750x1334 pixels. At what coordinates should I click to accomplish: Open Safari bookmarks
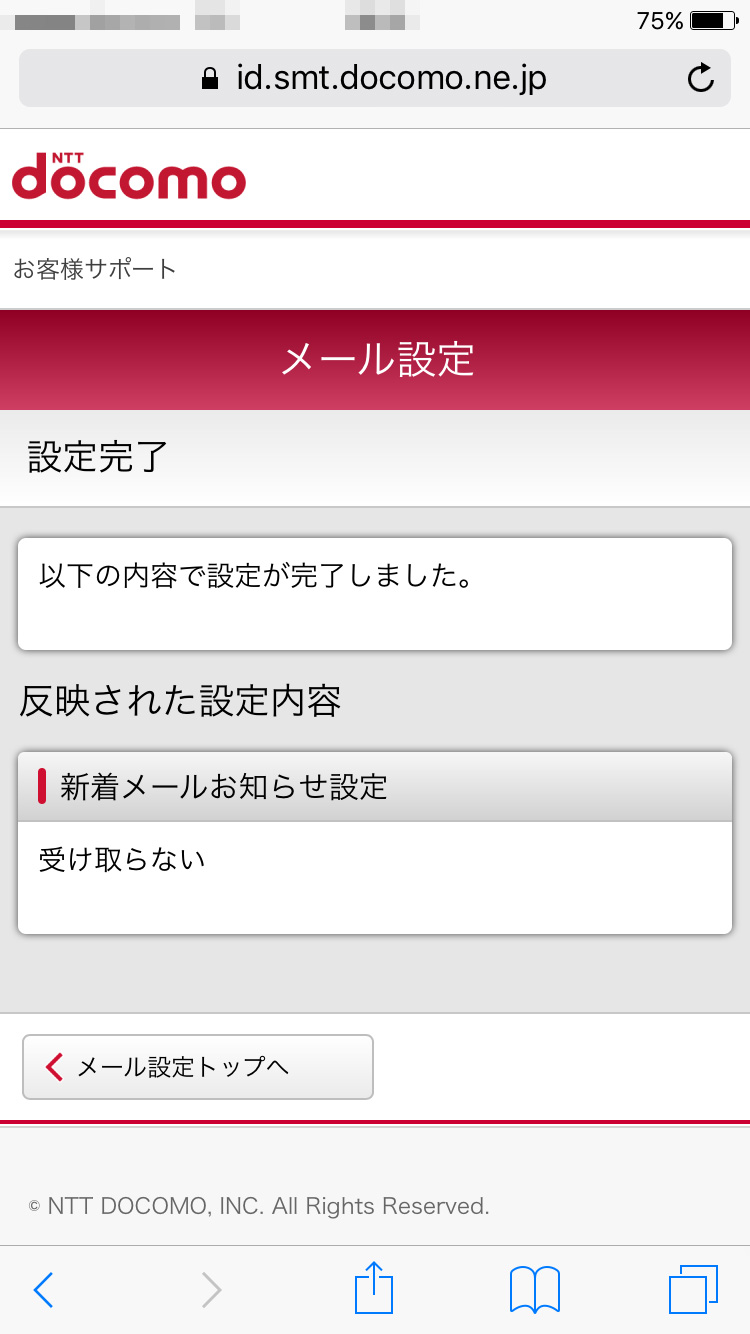[x=534, y=1290]
